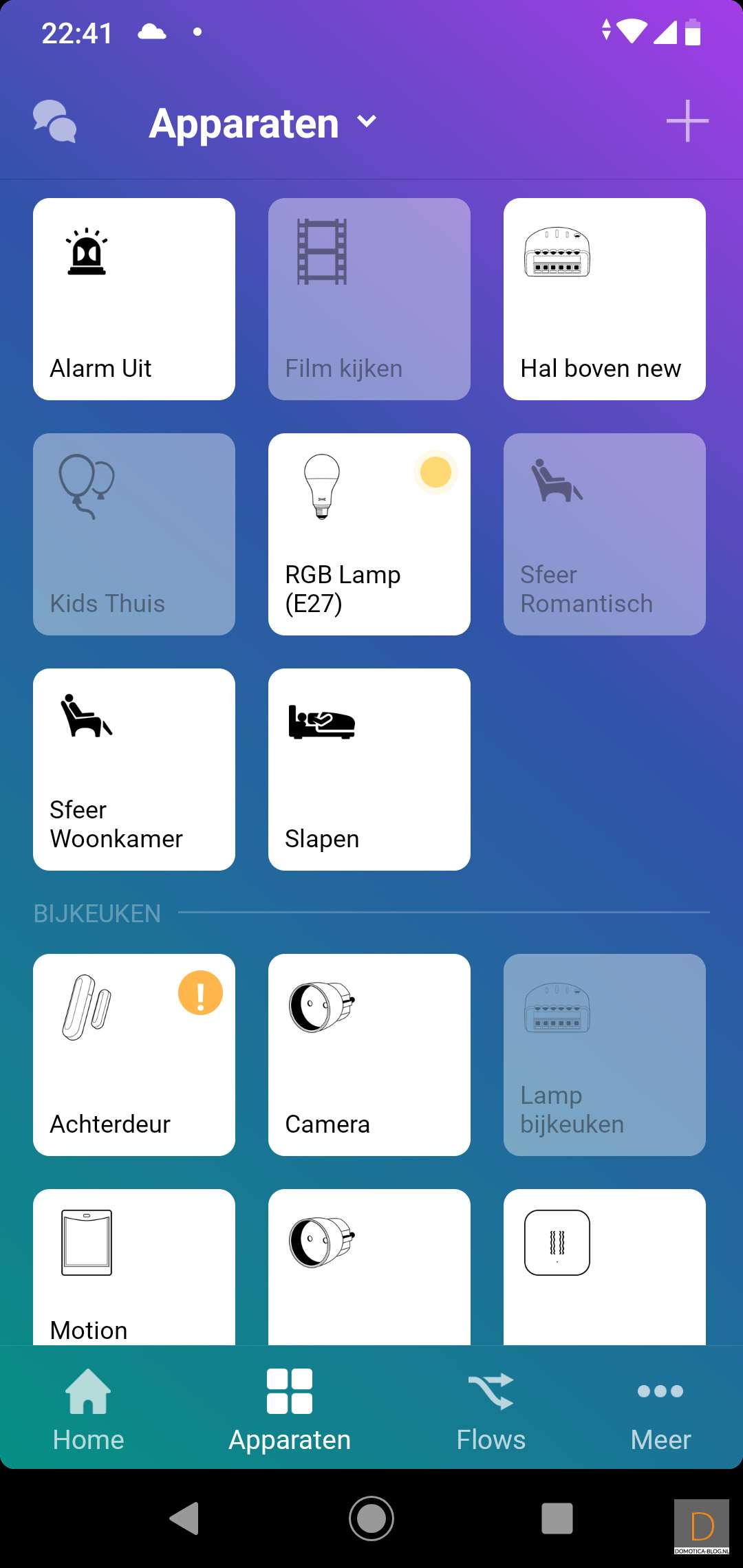Select the Kids Thuis tile

[134, 534]
